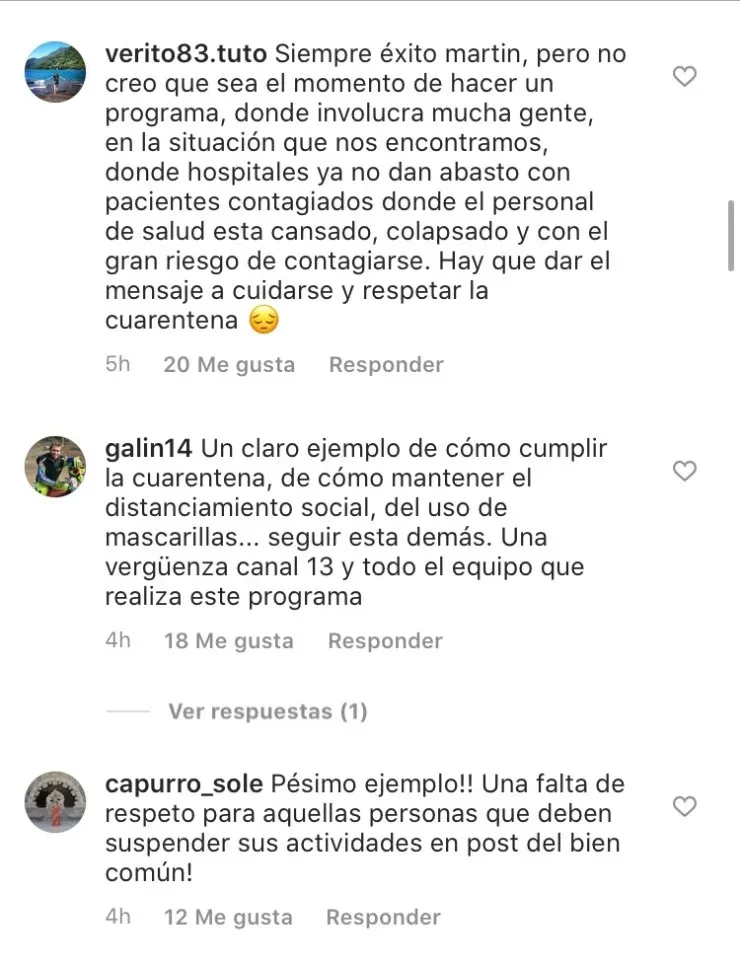Screen dimensions: 740x966
Task: View 12 Me gusta on capurro_sole's comment
Action: [x=228, y=917]
